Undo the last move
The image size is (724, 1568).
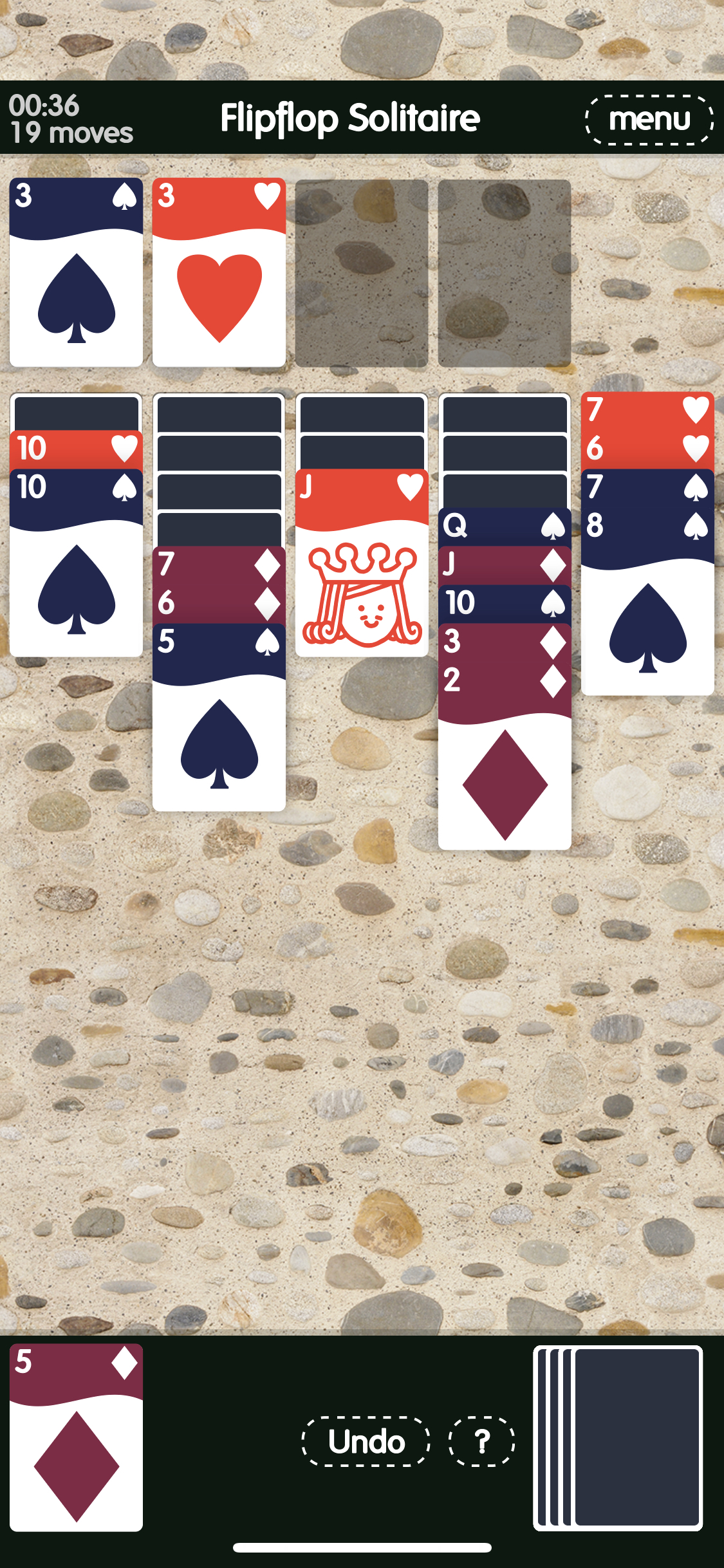(366, 1441)
